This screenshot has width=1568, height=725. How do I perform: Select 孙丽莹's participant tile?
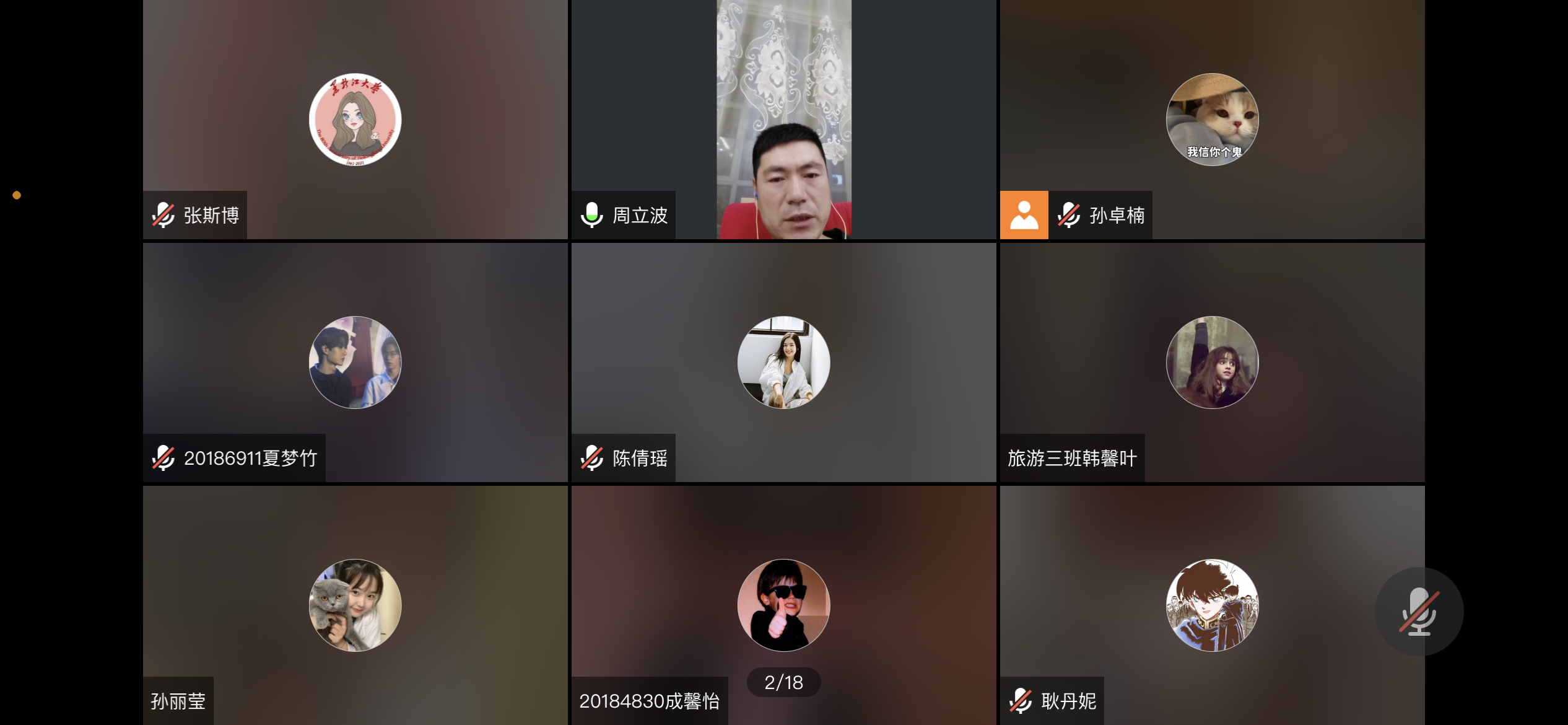(x=355, y=605)
